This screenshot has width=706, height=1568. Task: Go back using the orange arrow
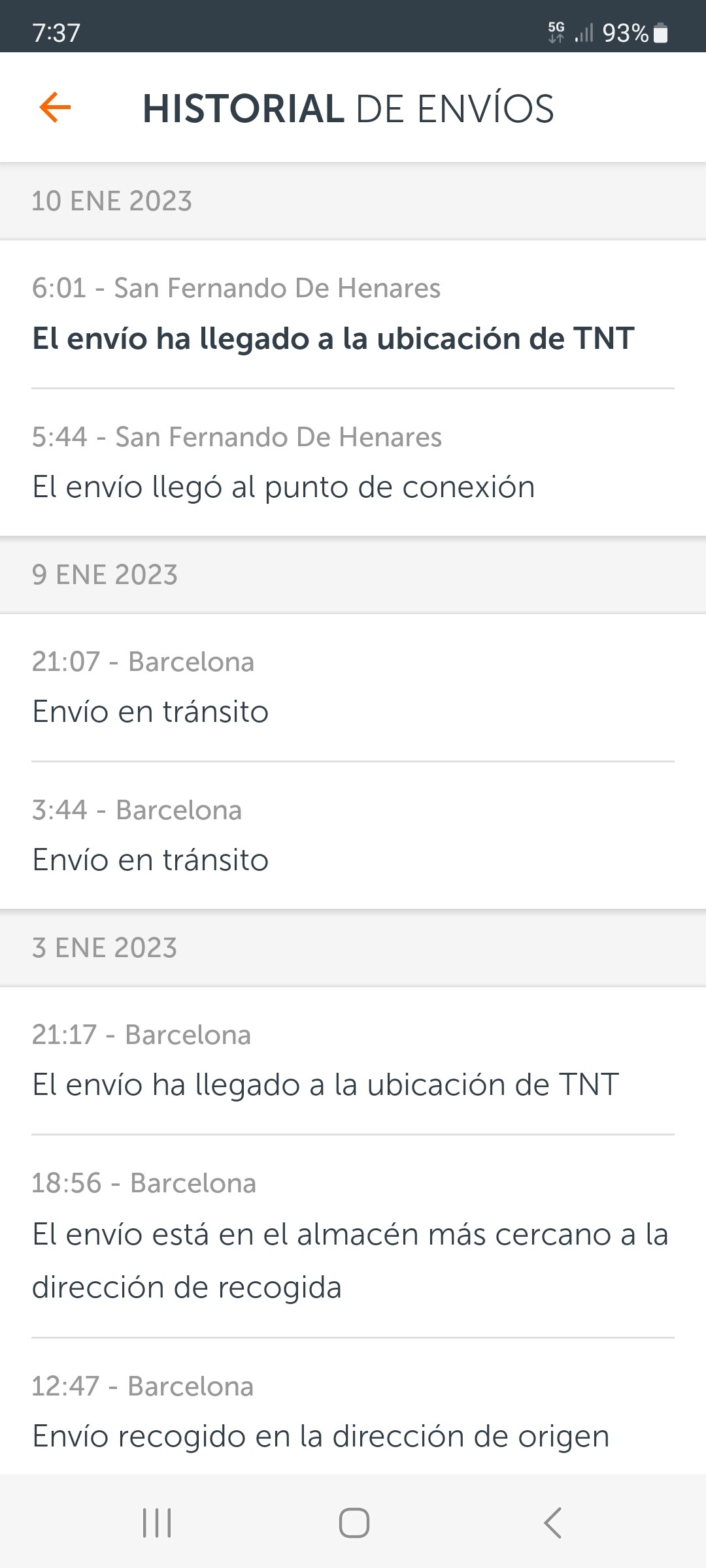(x=55, y=107)
